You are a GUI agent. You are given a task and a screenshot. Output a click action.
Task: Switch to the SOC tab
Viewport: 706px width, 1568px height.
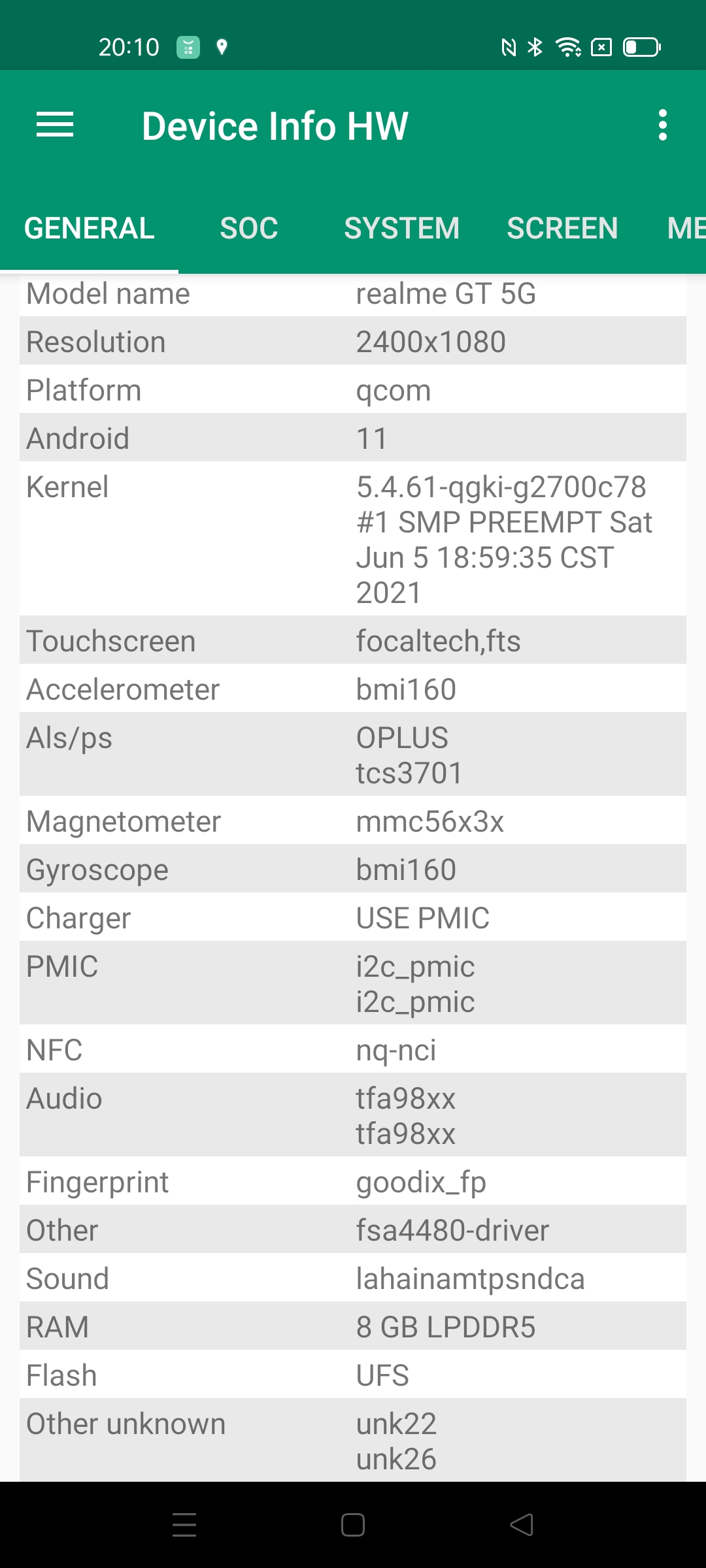pos(249,228)
